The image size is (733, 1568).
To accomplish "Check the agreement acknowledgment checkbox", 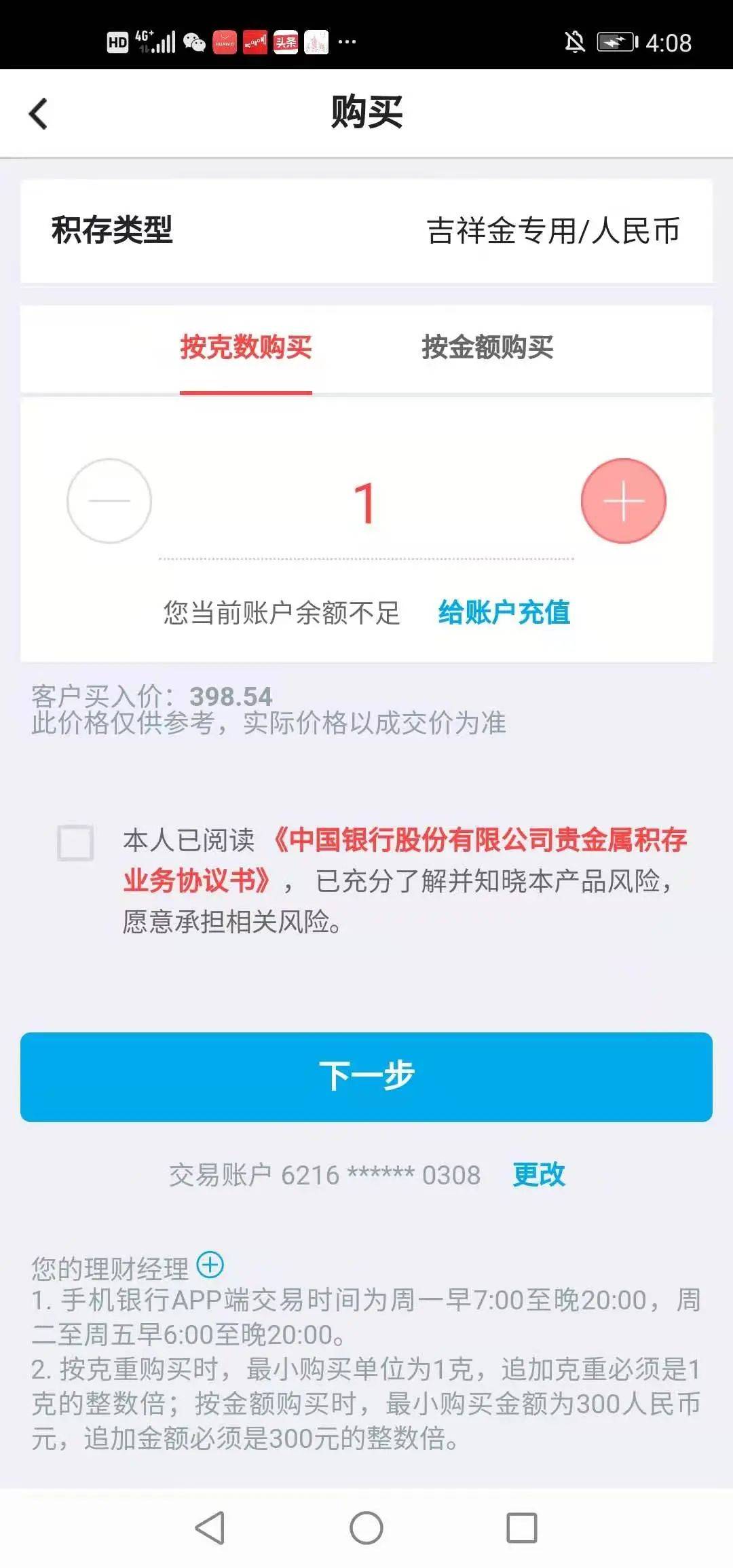I will (x=75, y=843).
